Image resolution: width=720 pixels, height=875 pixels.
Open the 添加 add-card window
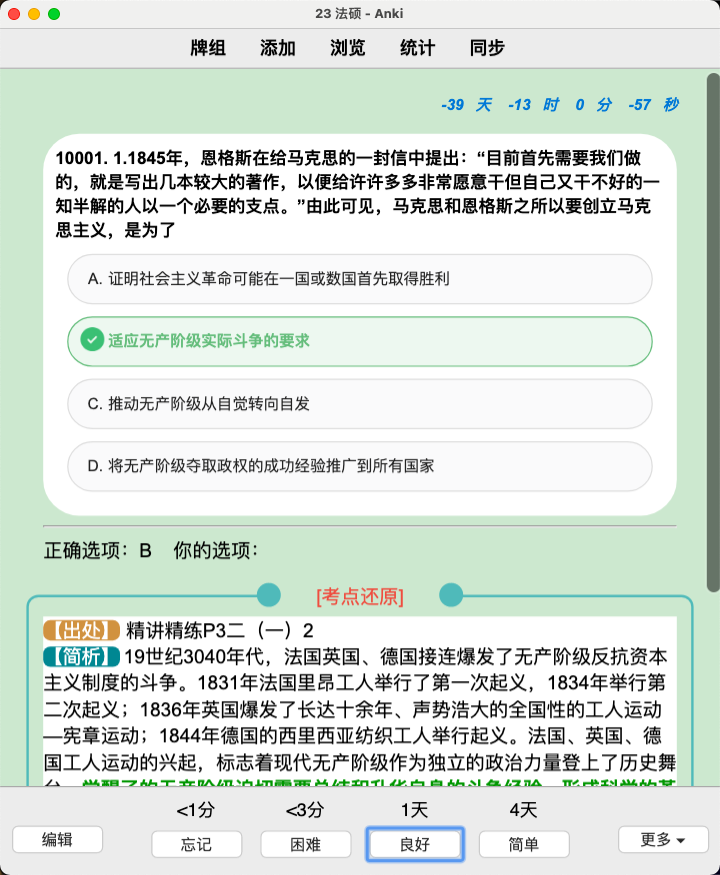pyautogui.click(x=278, y=48)
